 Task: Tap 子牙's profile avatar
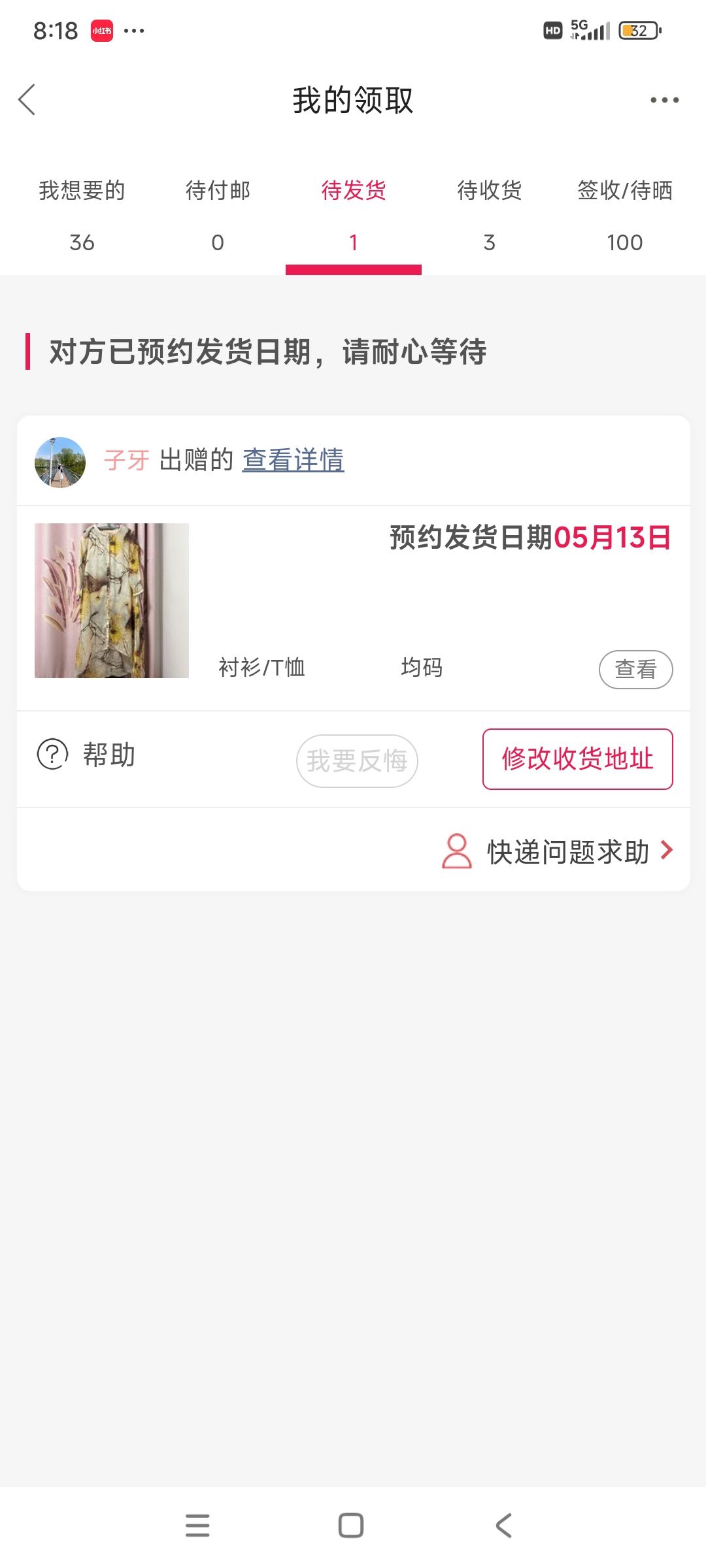pyautogui.click(x=60, y=462)
